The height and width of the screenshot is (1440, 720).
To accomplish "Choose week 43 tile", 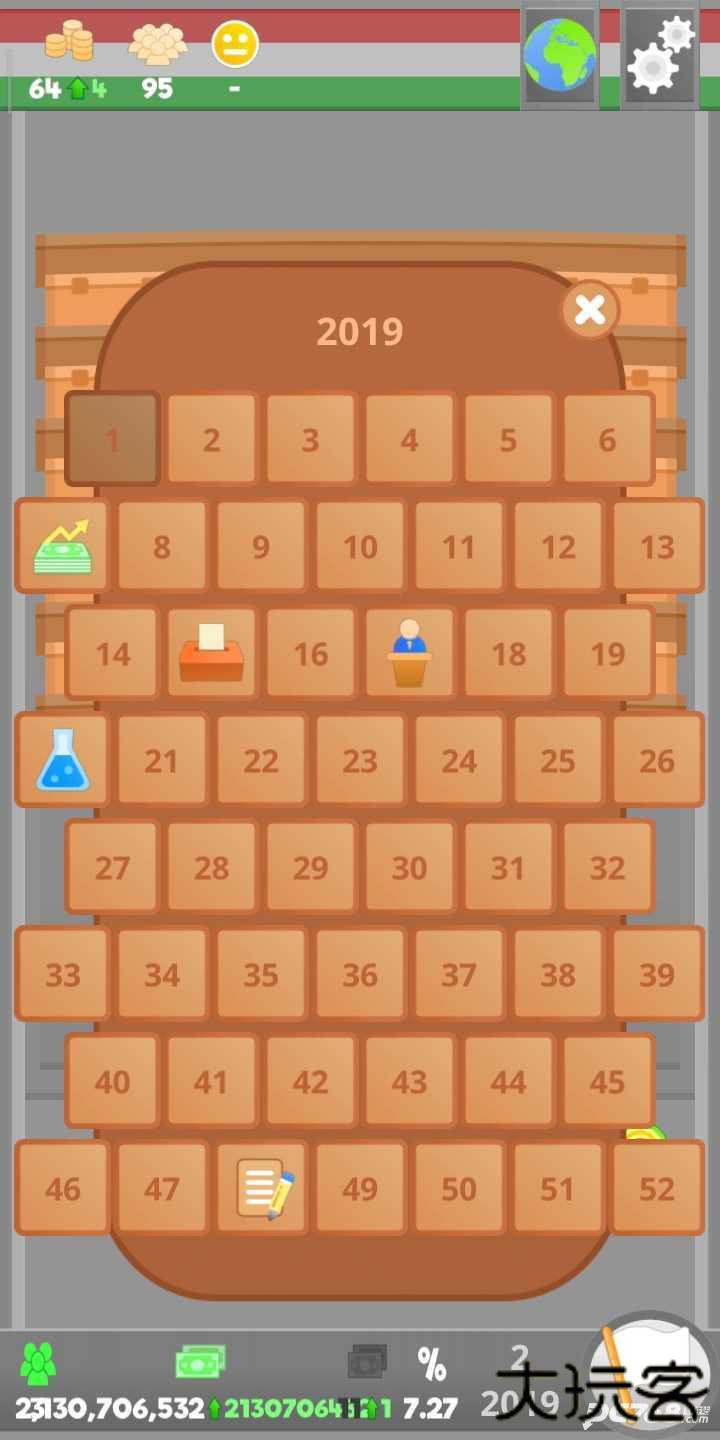I will pos(409,1081).
